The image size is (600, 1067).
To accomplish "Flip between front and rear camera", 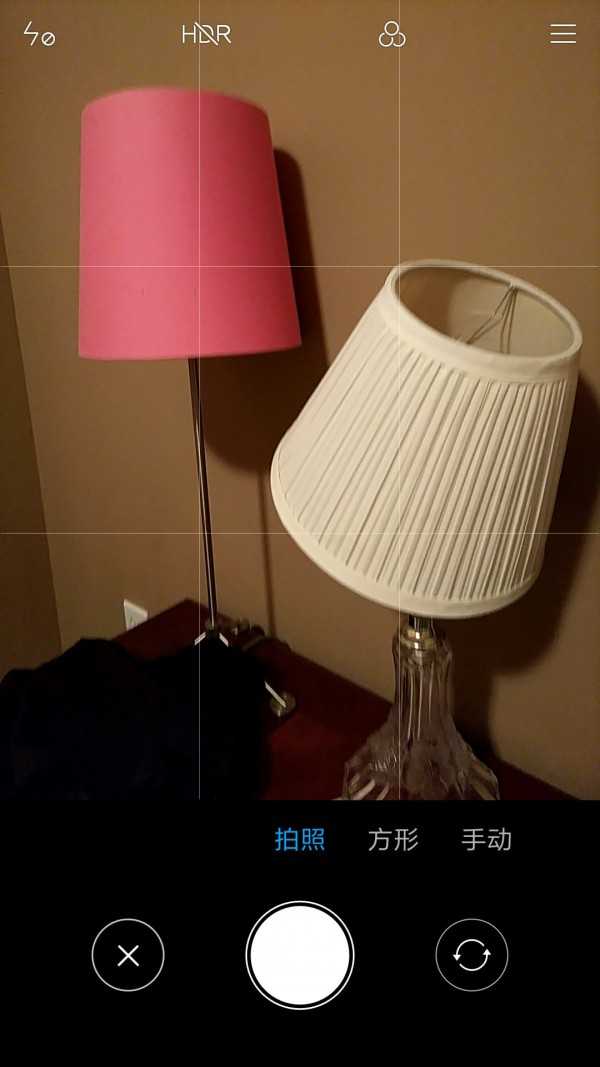I will [472, 955].
